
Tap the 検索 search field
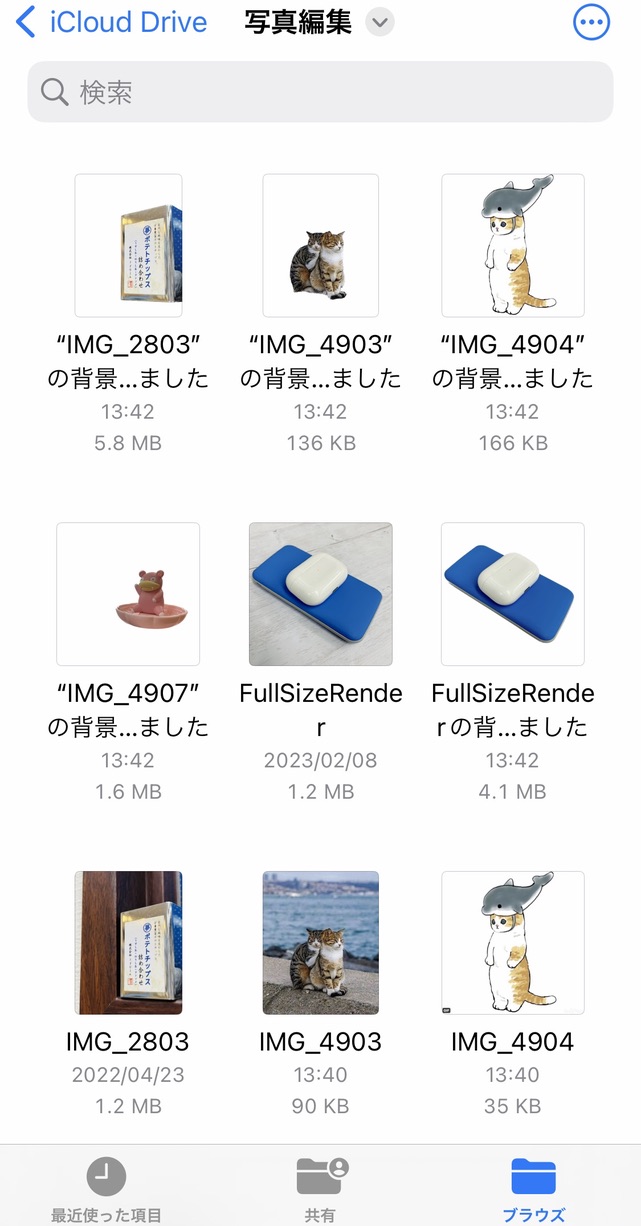tap(320, 92)
